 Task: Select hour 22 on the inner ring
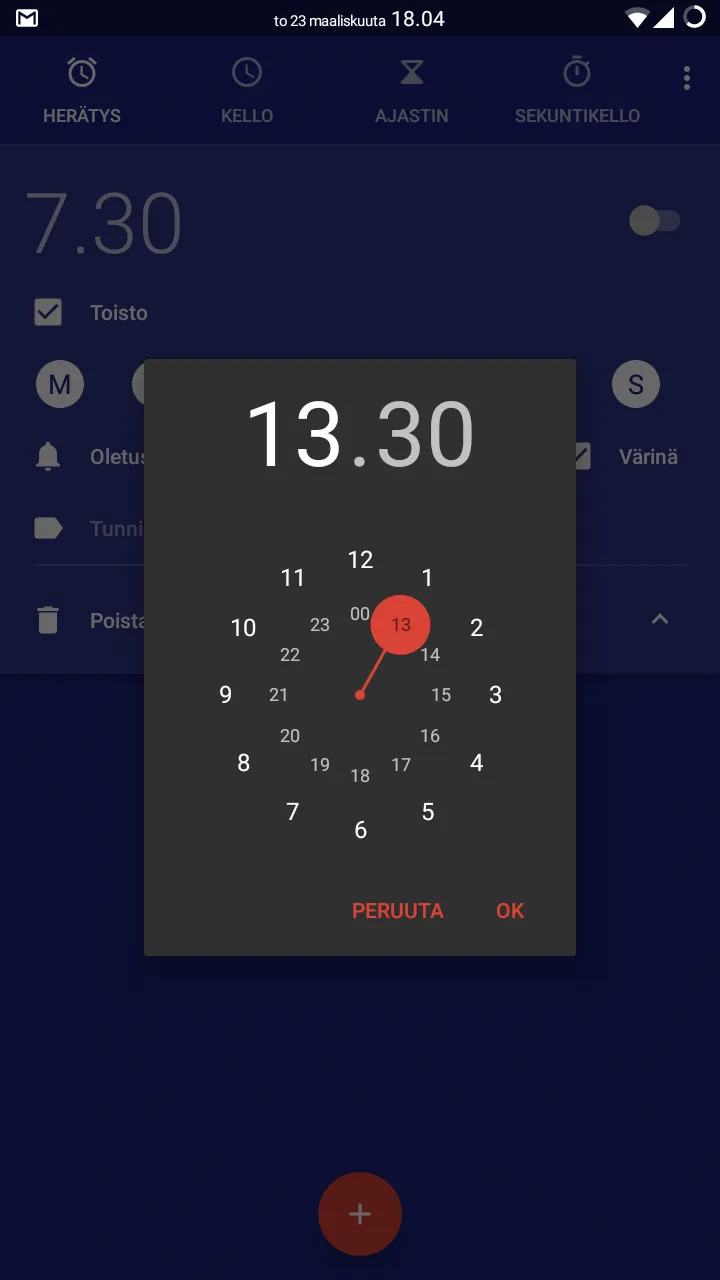tap(290, 655)
